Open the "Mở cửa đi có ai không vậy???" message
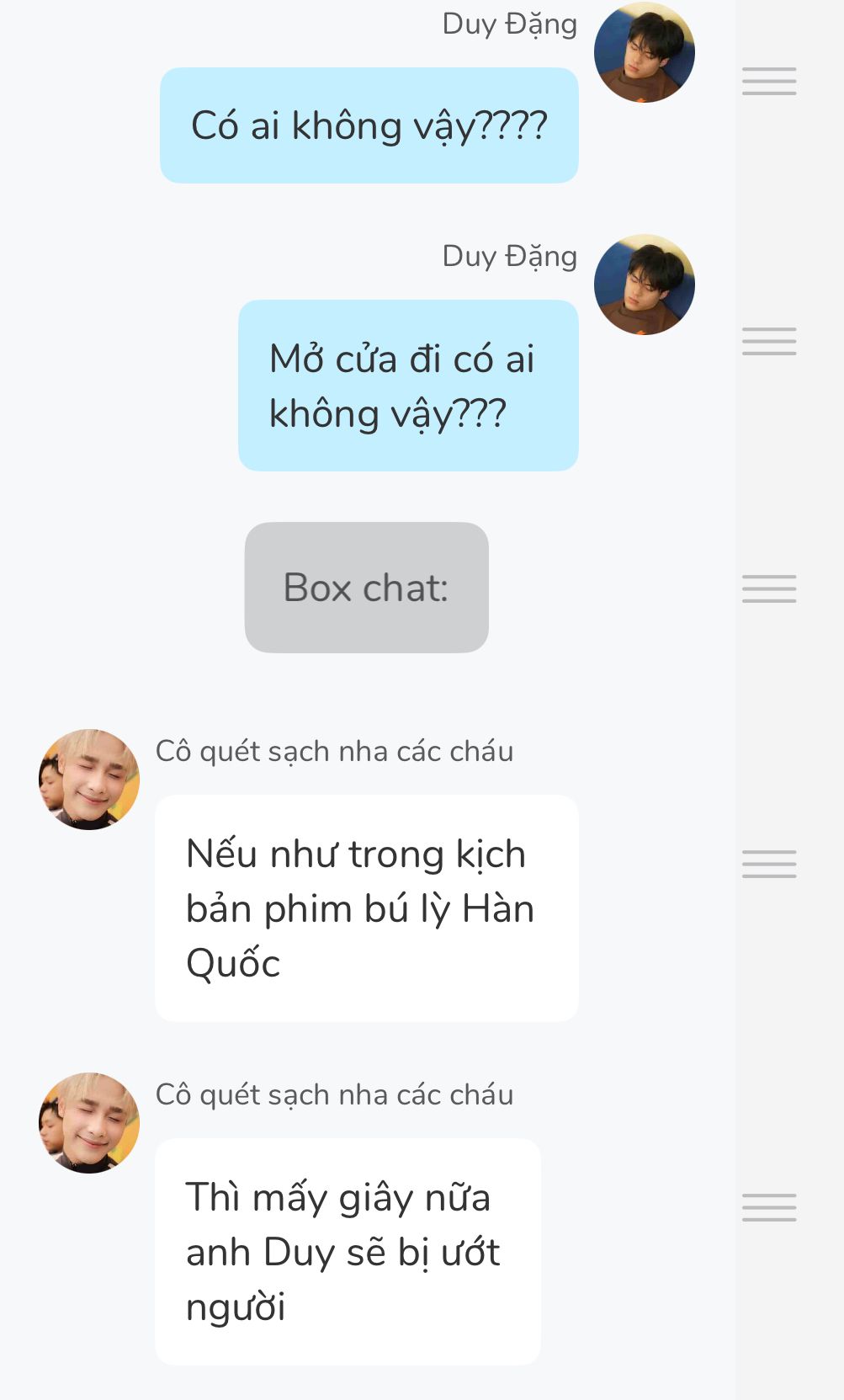 pos(408,386)
